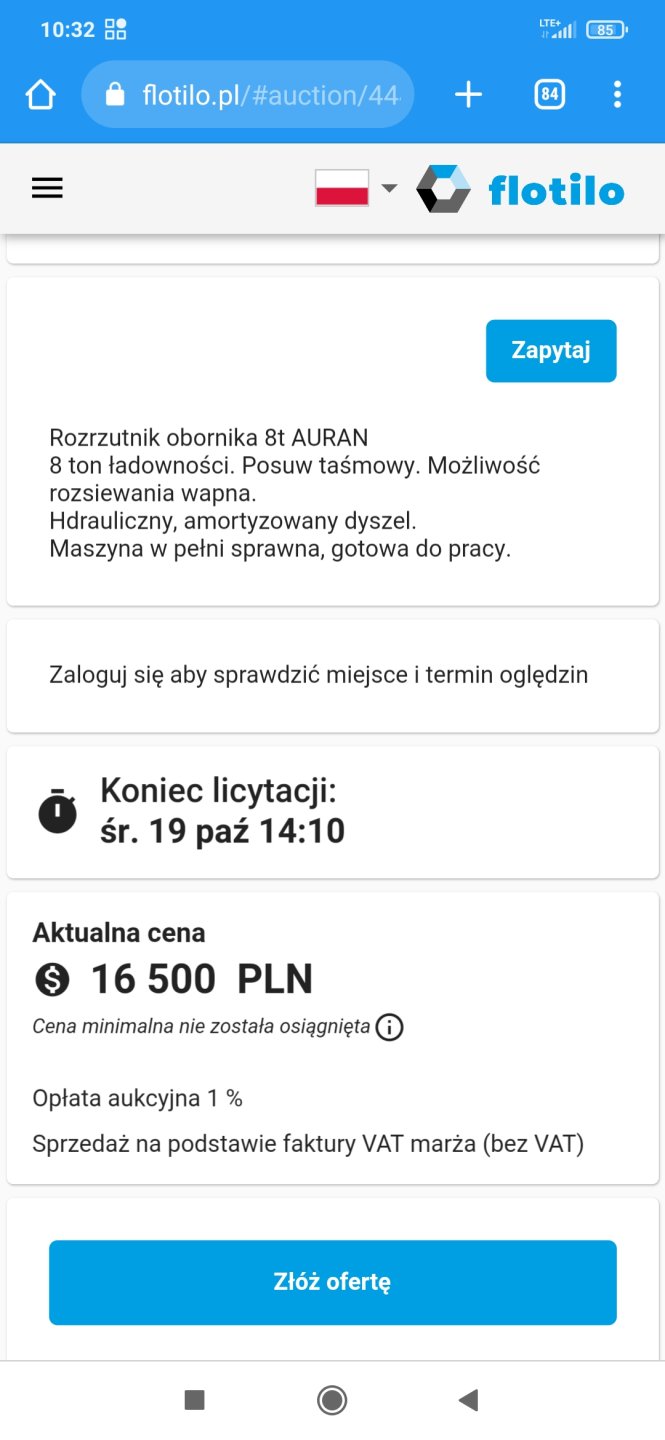
Task: Tap the Zapytaj button
Action: [551, 351]
